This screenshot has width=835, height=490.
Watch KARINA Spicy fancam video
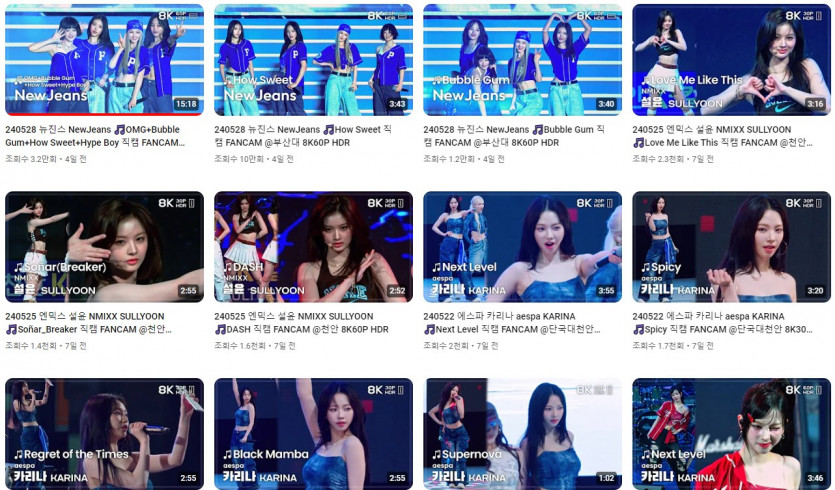tap(731, 247)
